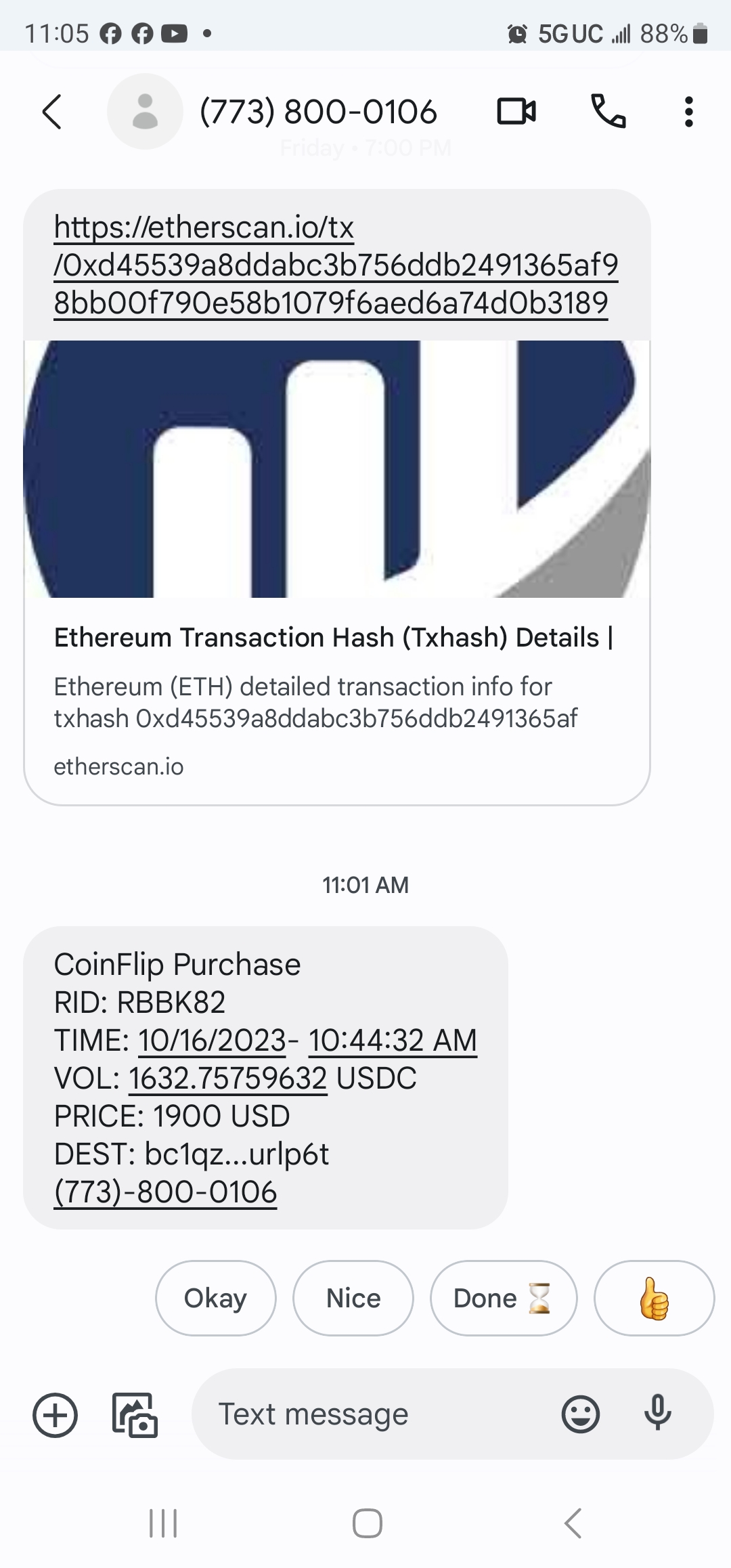Record a voice message with the microphone
This screenshot has width=731, height=1568.
657,1414
